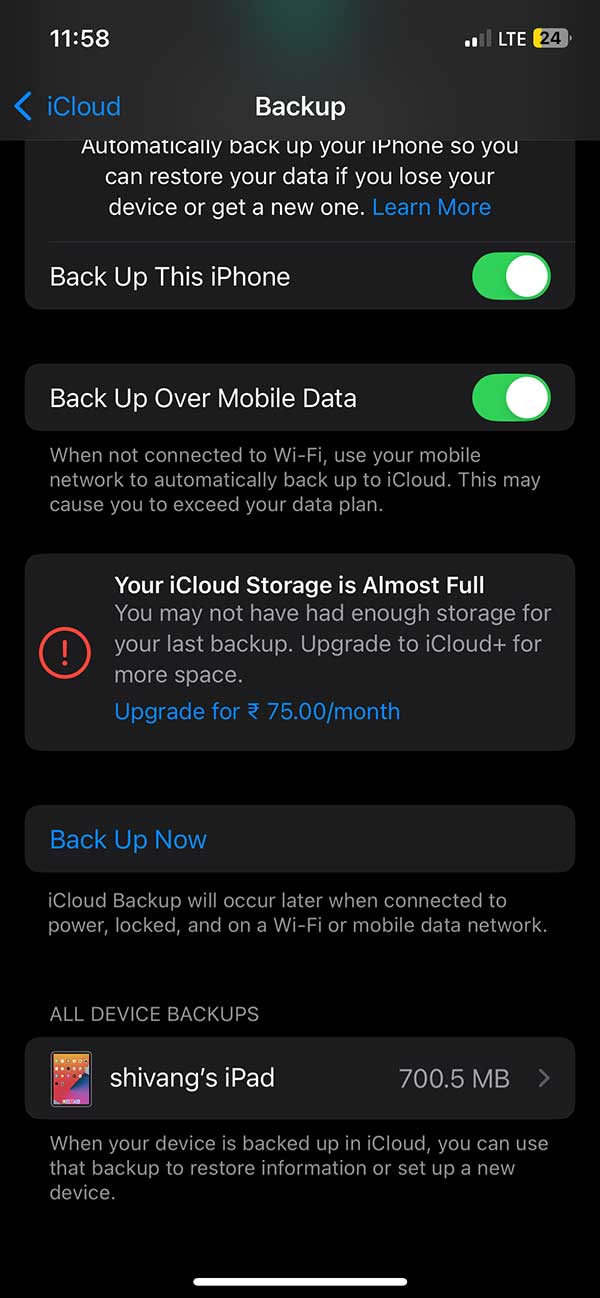This screenshot has width=600, height=1298.
Task: Turn off Back Up This iPhone
Action: point(510,277)
